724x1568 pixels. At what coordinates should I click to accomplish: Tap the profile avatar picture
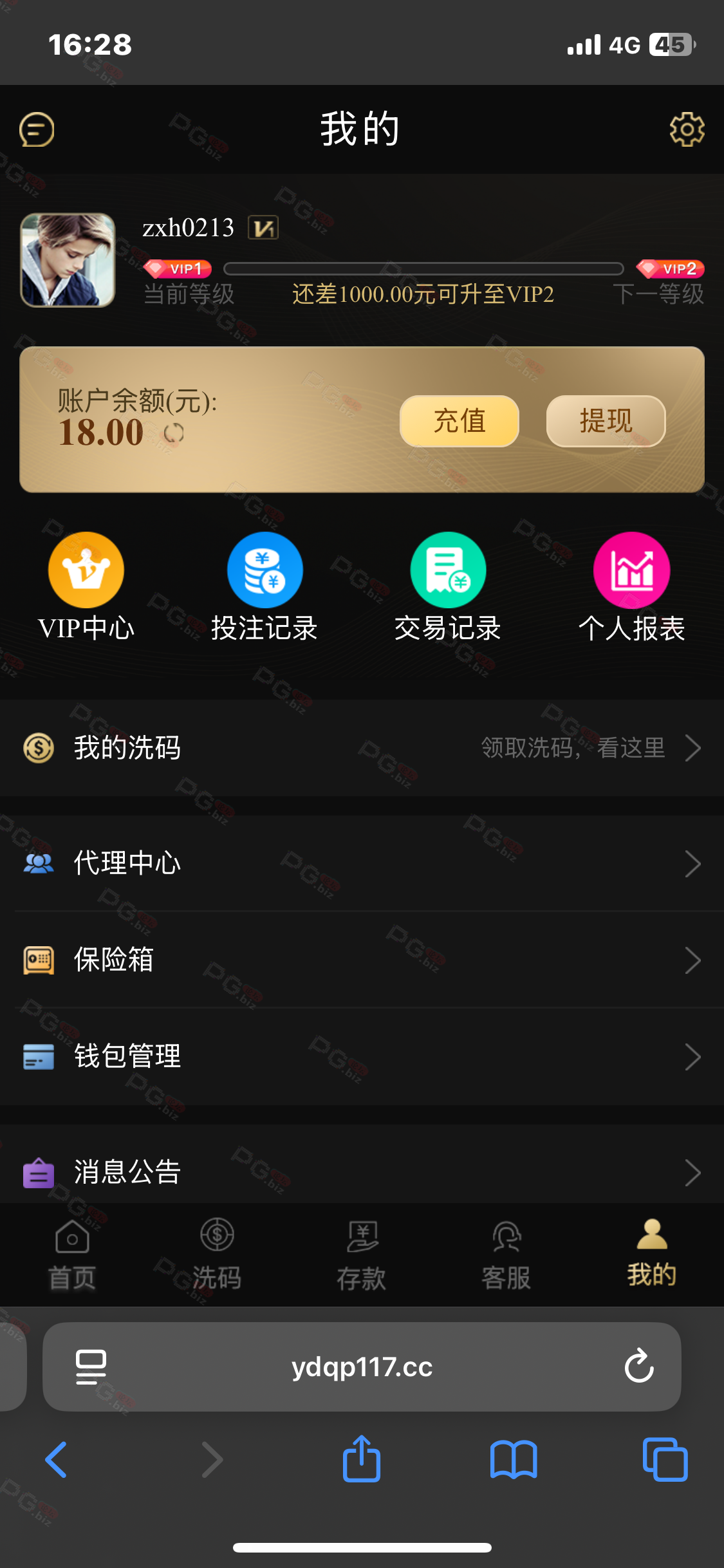tap(68, 260)
